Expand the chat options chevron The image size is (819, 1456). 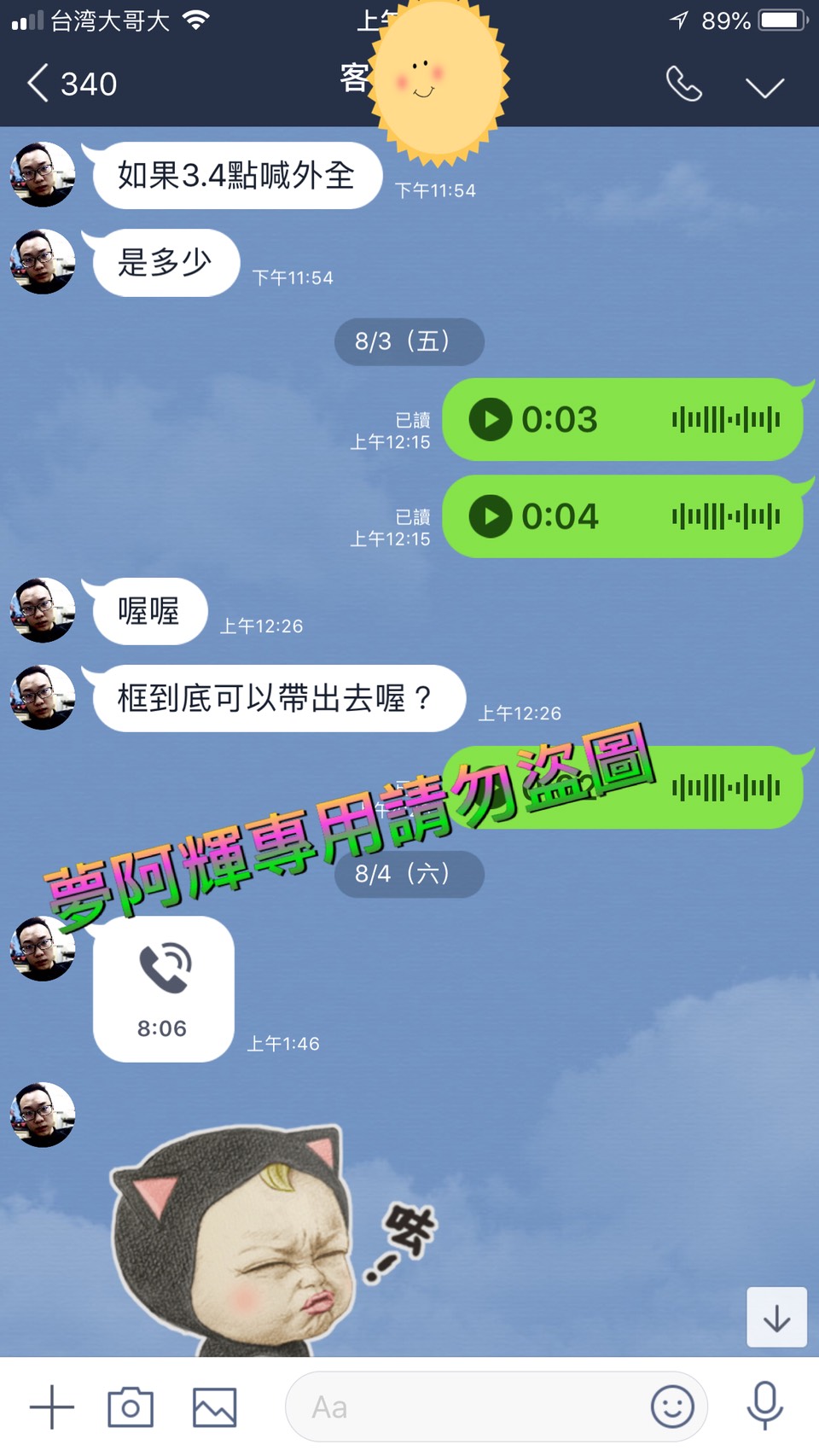[764, 87]
